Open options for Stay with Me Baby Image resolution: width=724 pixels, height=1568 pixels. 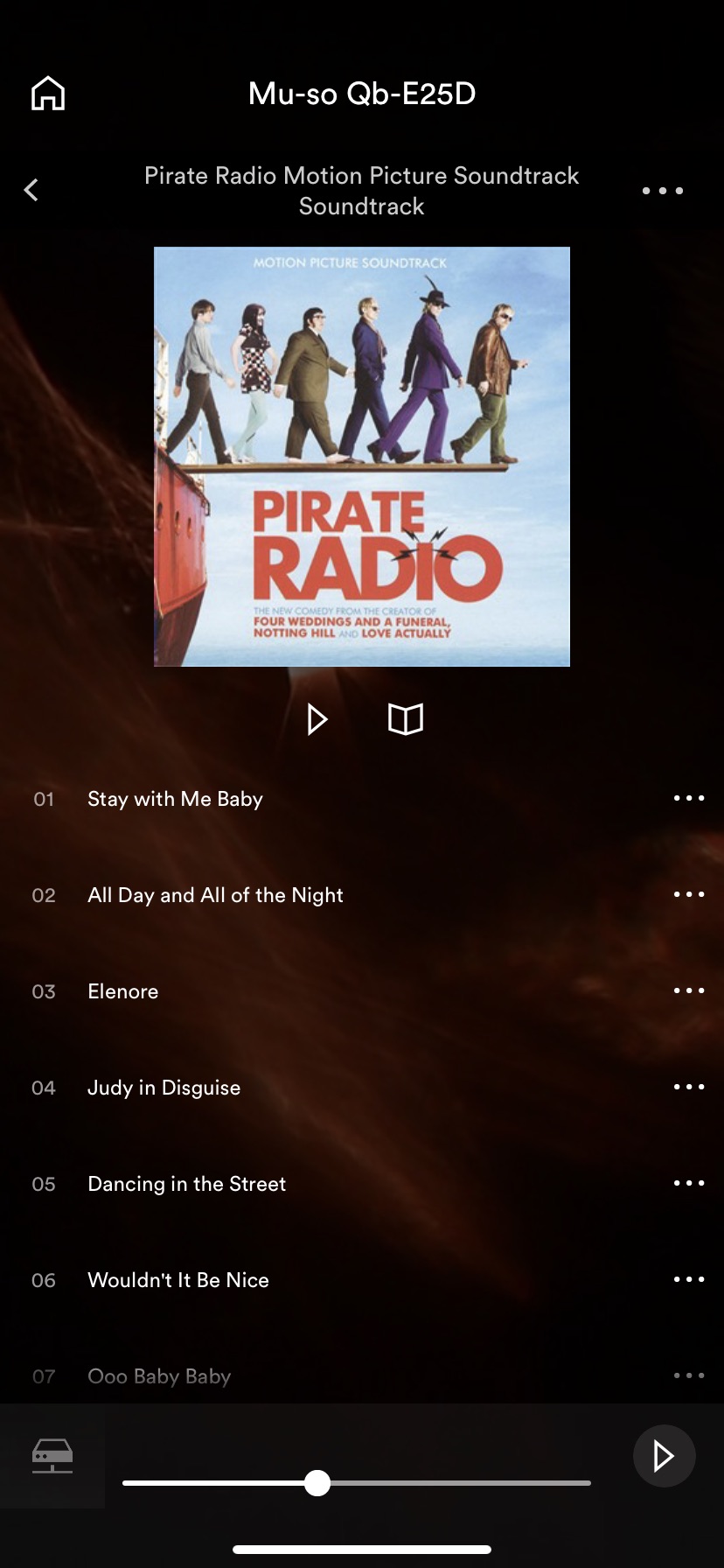tap(688, 798)
